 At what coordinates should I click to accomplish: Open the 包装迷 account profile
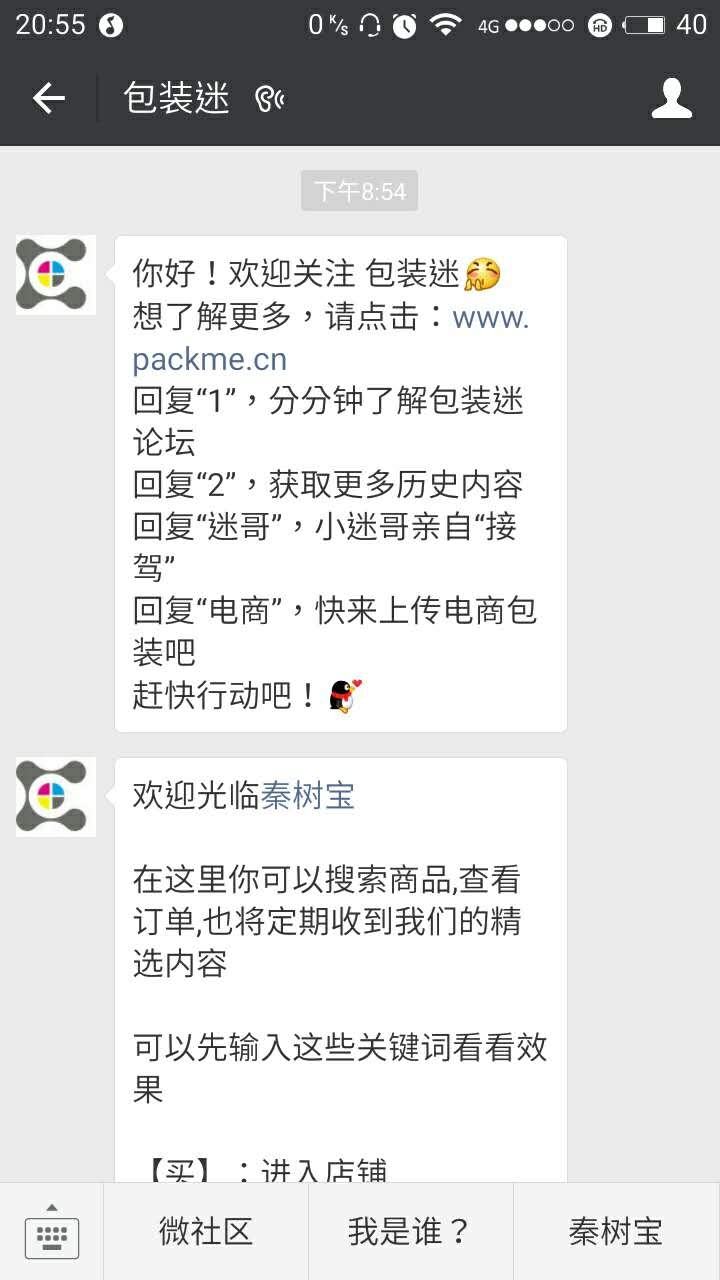coord(671,98)
